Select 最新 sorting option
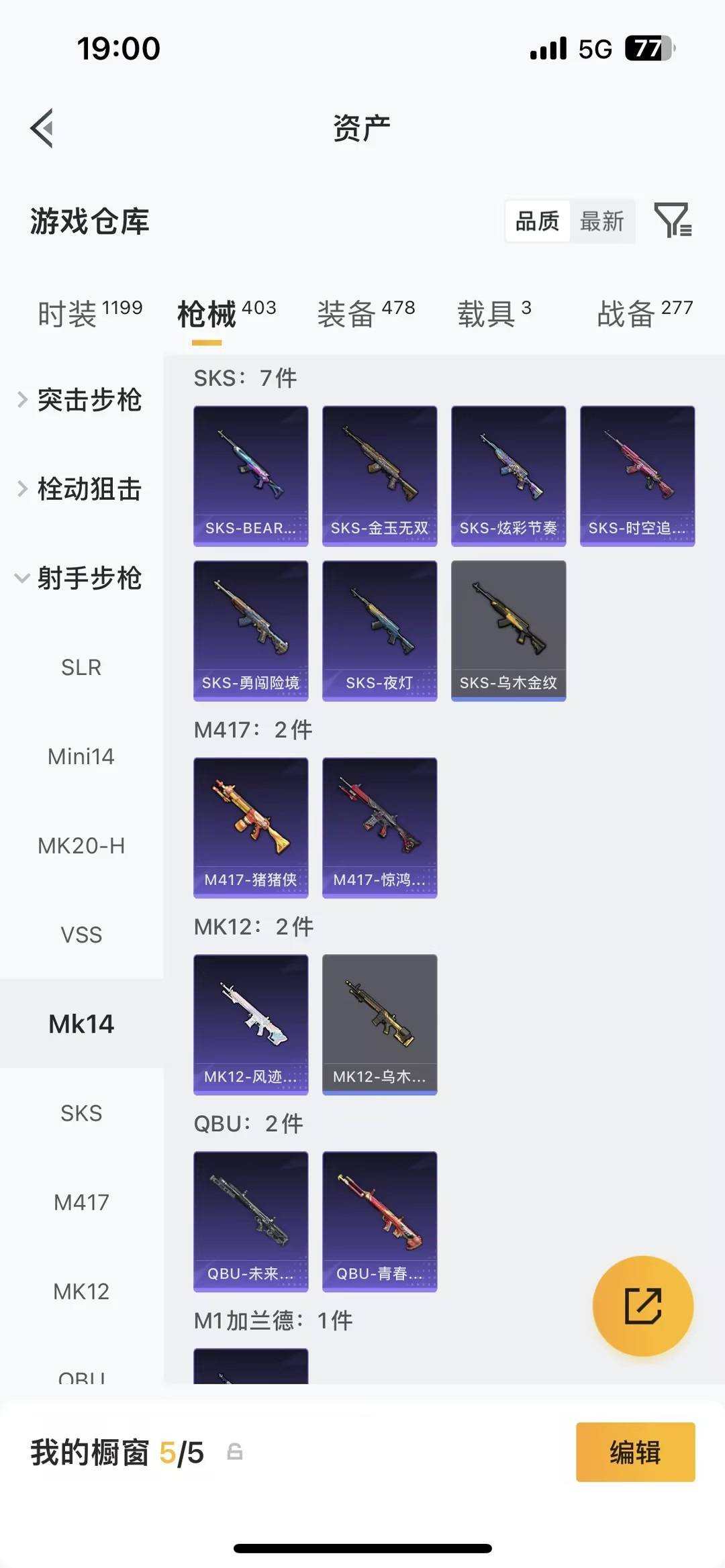 pyautogui.click(x=602, y=221)
